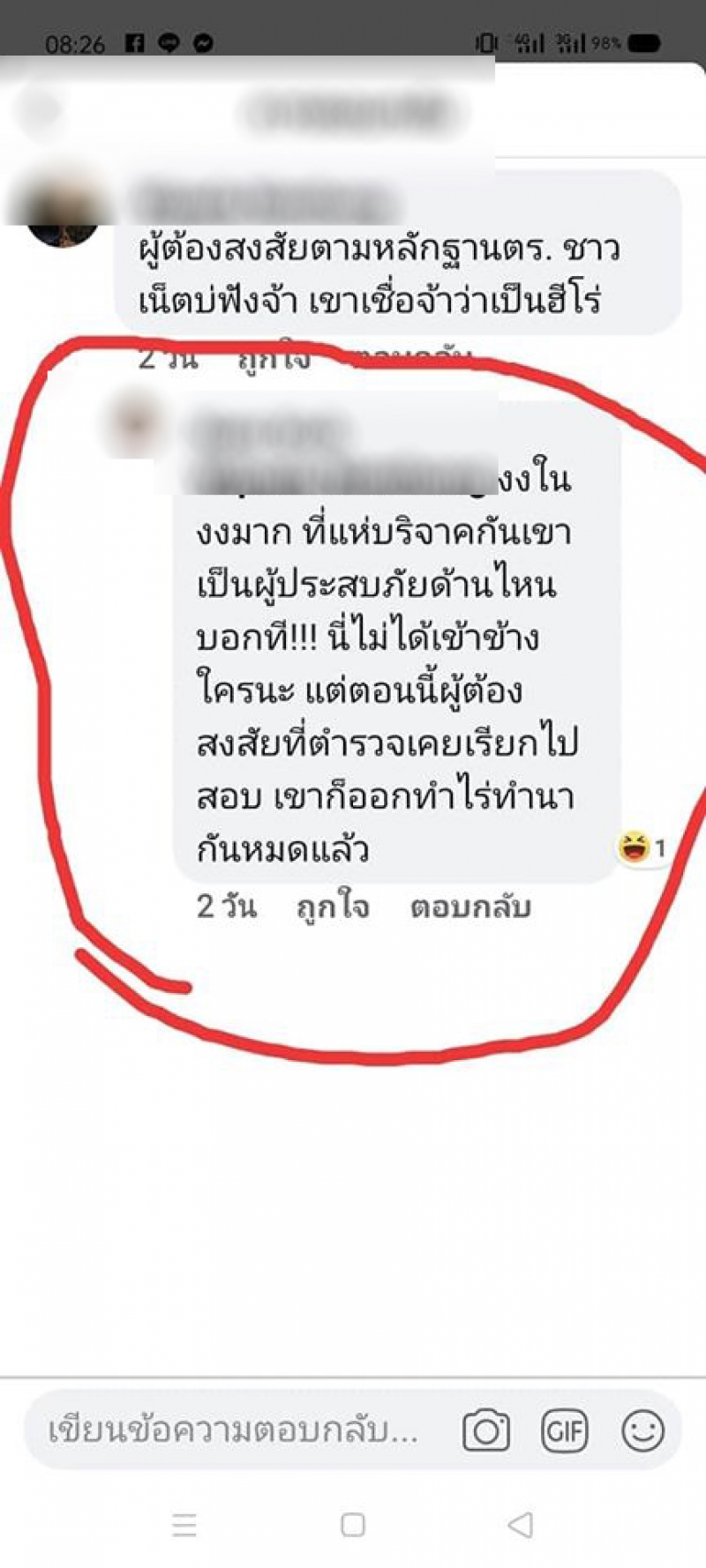The image size is (706, 1568).
Task: Open the emoji sticker picker
Action: pos(642,1430)
